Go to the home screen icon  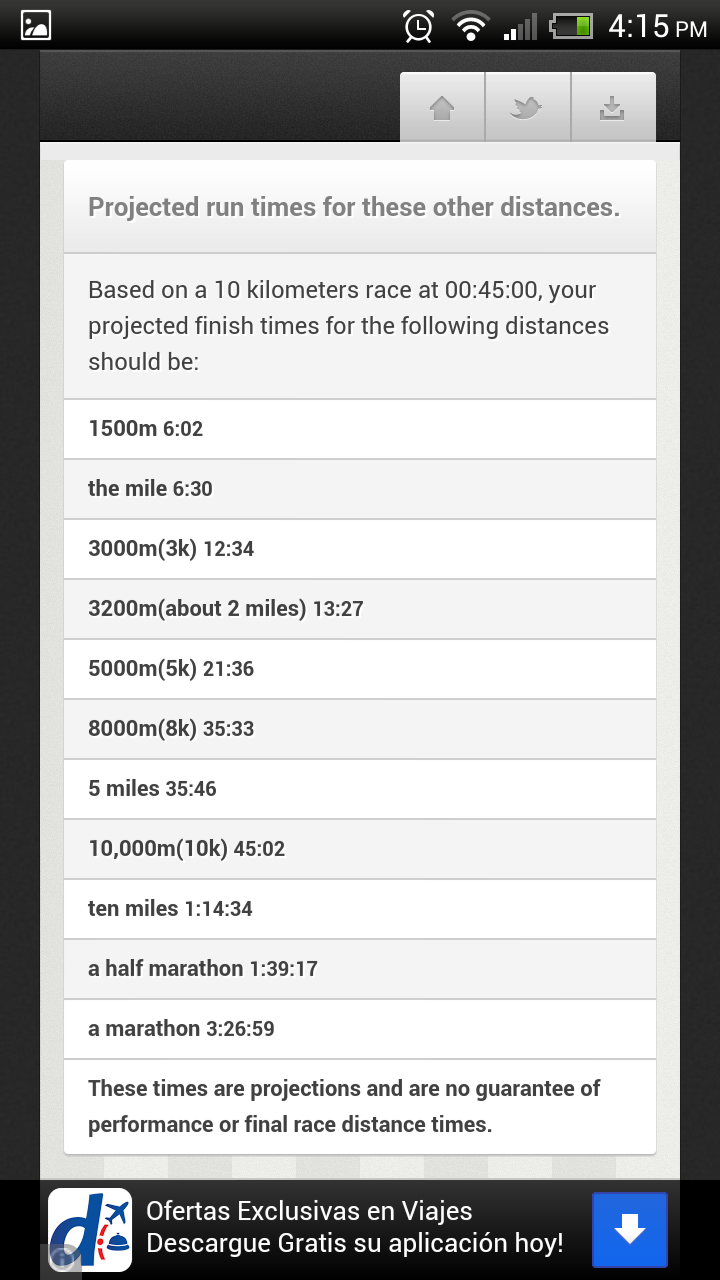(x=442, y=108)
